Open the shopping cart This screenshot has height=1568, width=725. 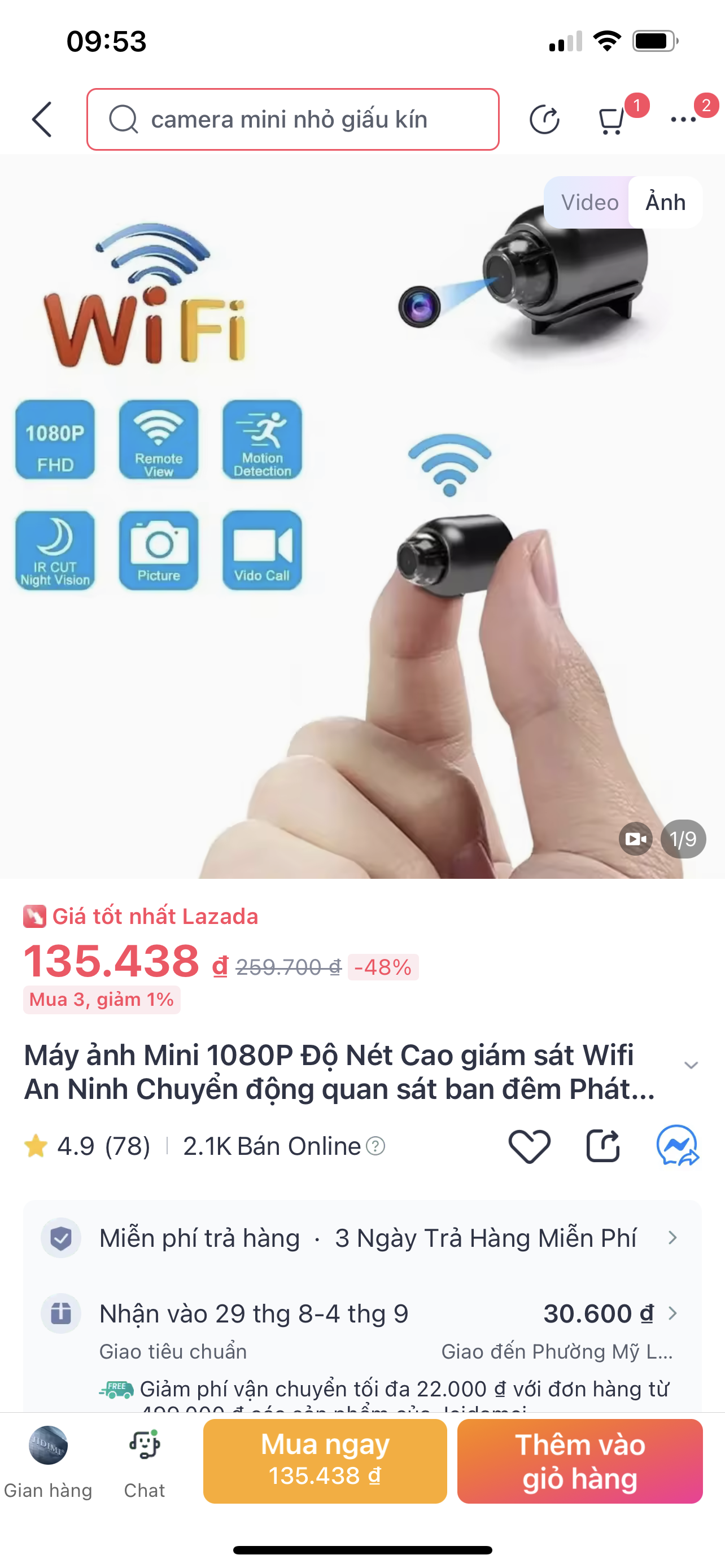(x=612, y=120)
